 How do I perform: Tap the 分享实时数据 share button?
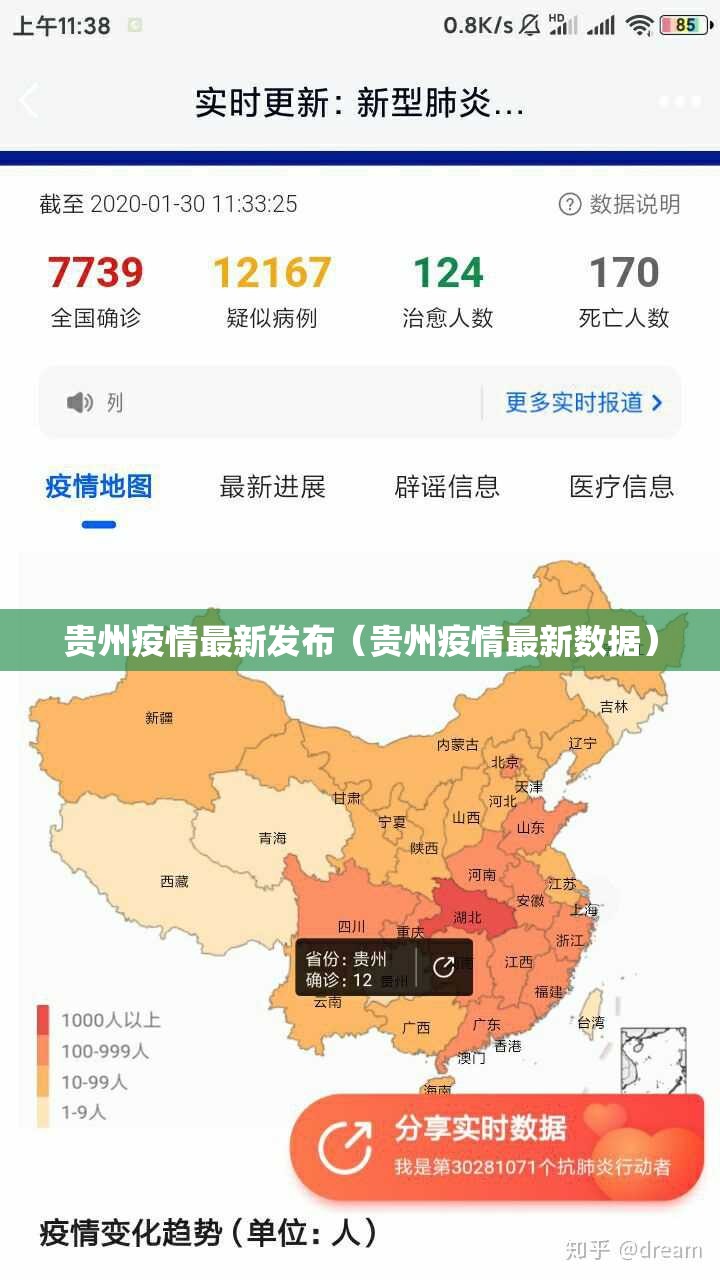497,1146
